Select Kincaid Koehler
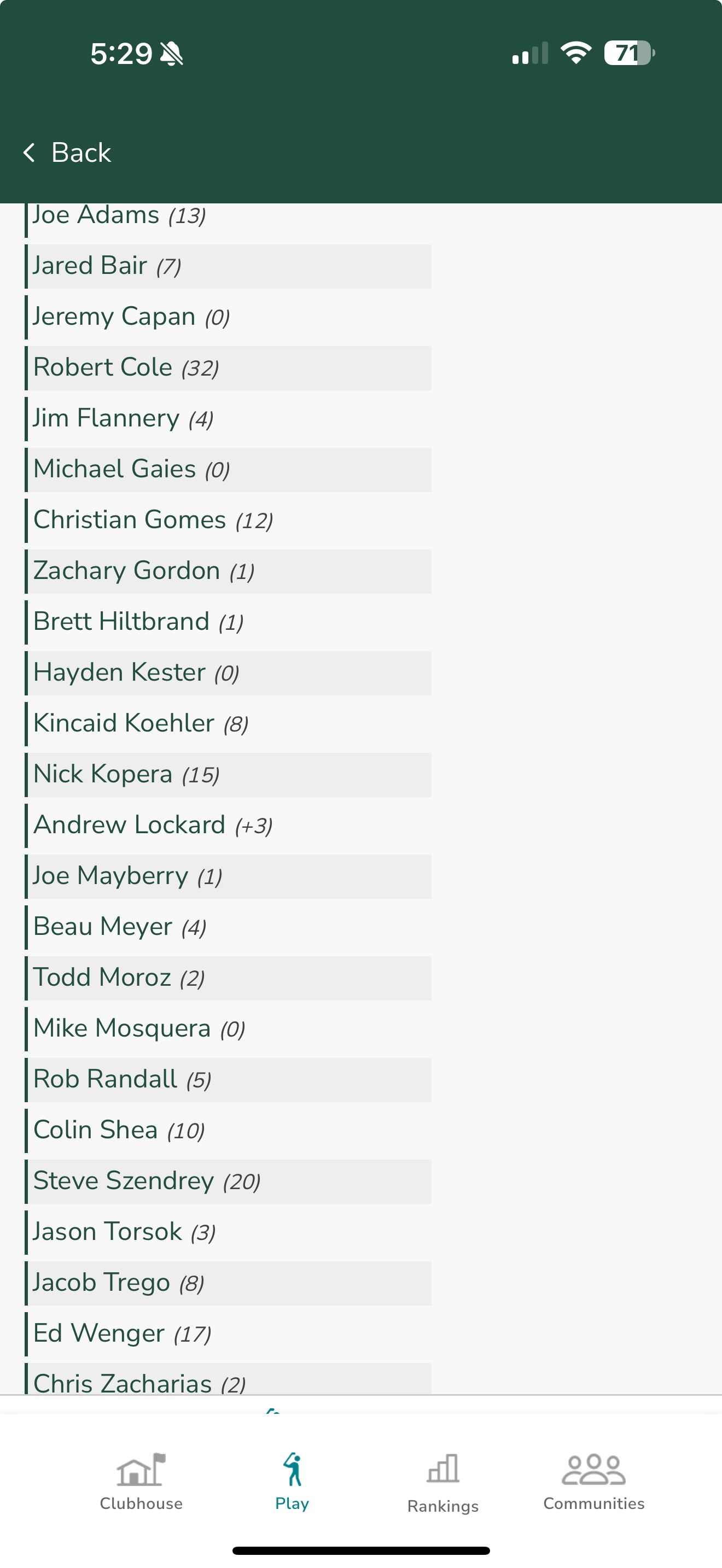This screenshot has width=722, height=1568. click(228, 724)
